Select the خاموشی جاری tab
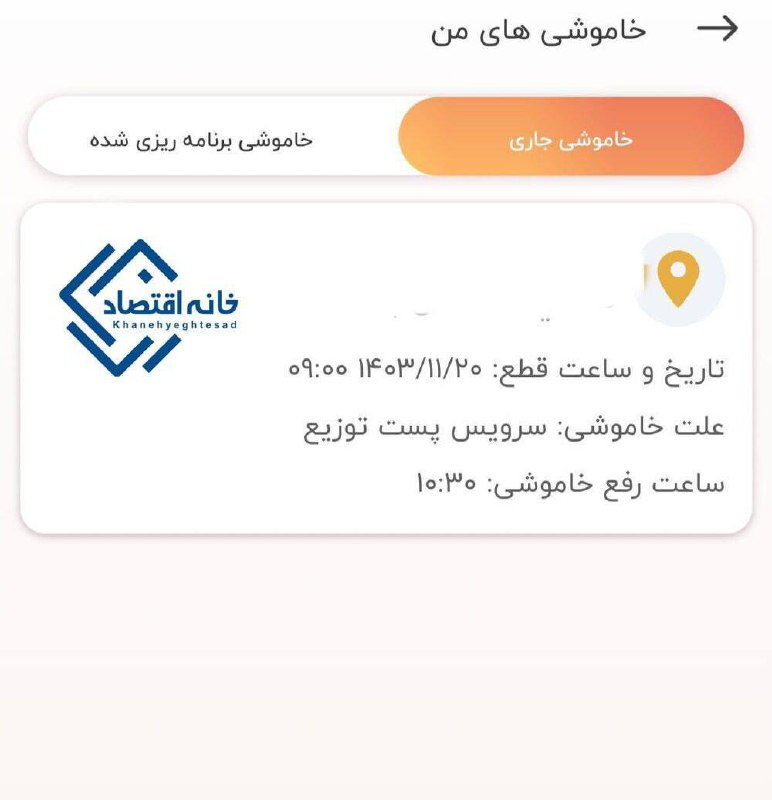772x800 pixels. [571, 139]
